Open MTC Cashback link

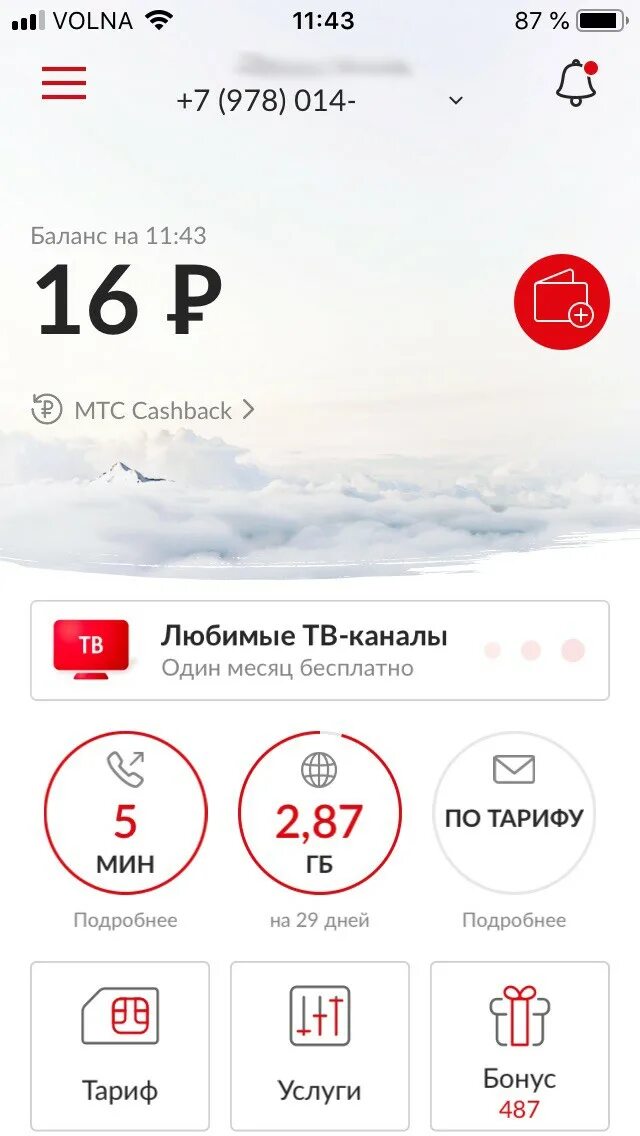144,410
